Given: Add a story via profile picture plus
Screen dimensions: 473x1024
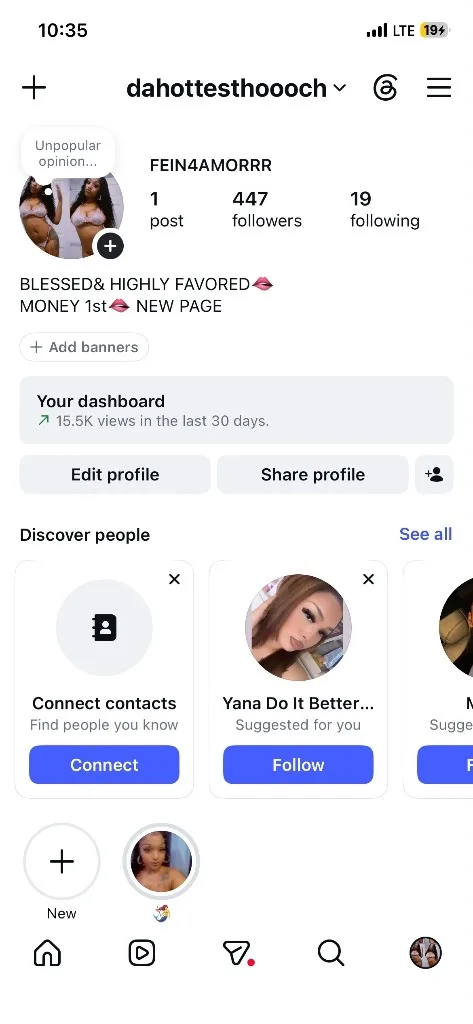Looking at the screenshot, I should tap(110, 246).
